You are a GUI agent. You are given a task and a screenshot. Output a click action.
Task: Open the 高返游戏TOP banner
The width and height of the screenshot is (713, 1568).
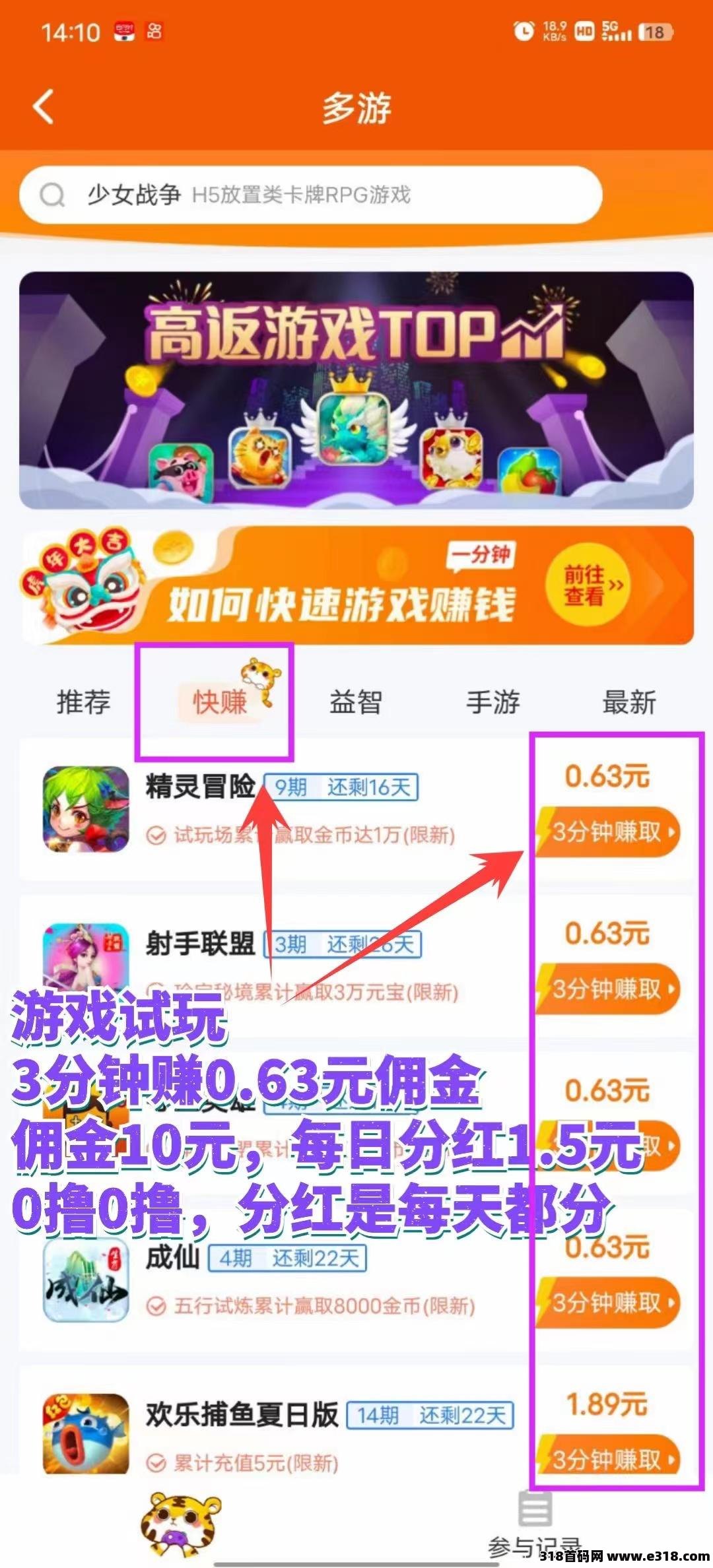coord(356,389)
